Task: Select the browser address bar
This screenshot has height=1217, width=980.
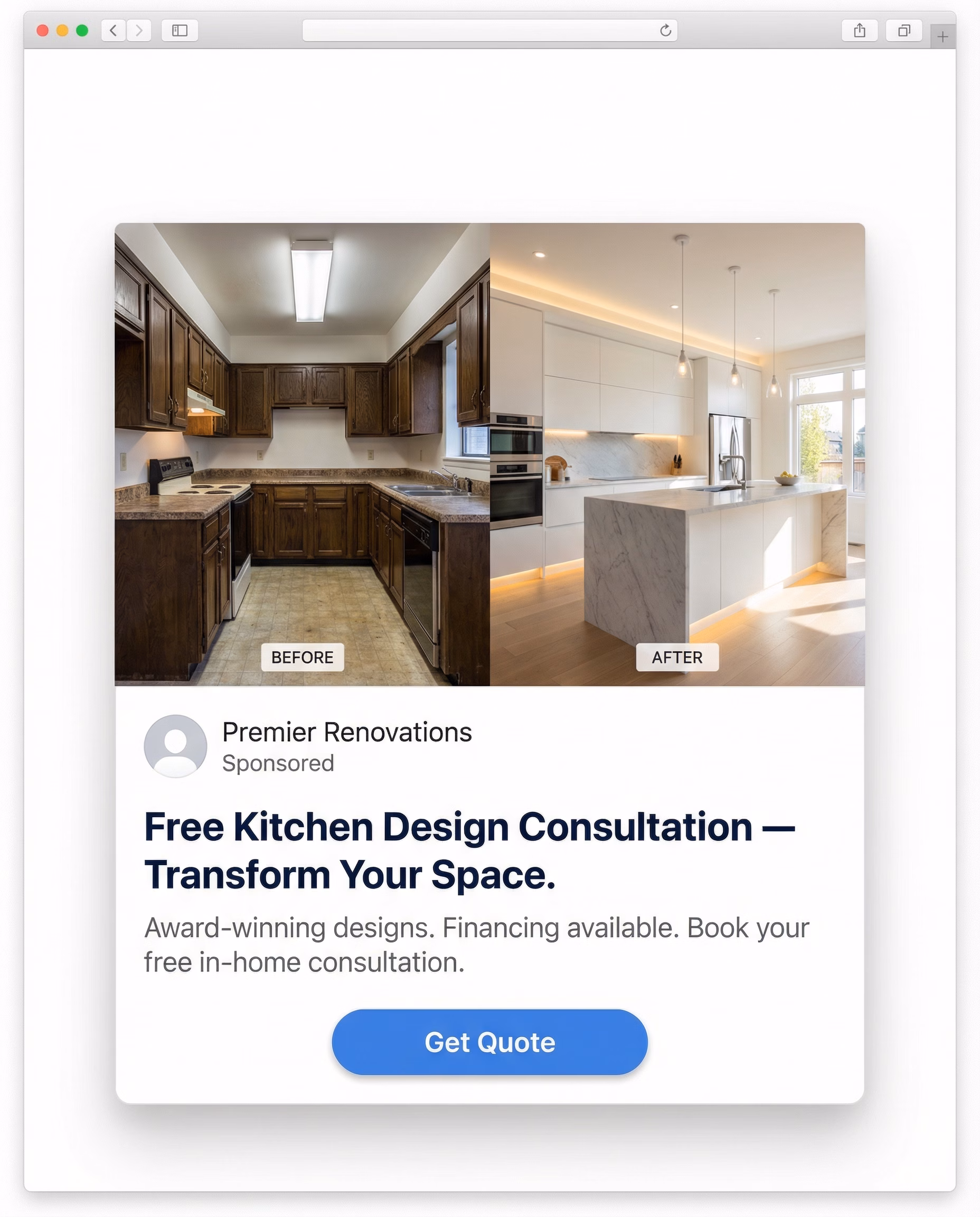Action: coord(485,31)
